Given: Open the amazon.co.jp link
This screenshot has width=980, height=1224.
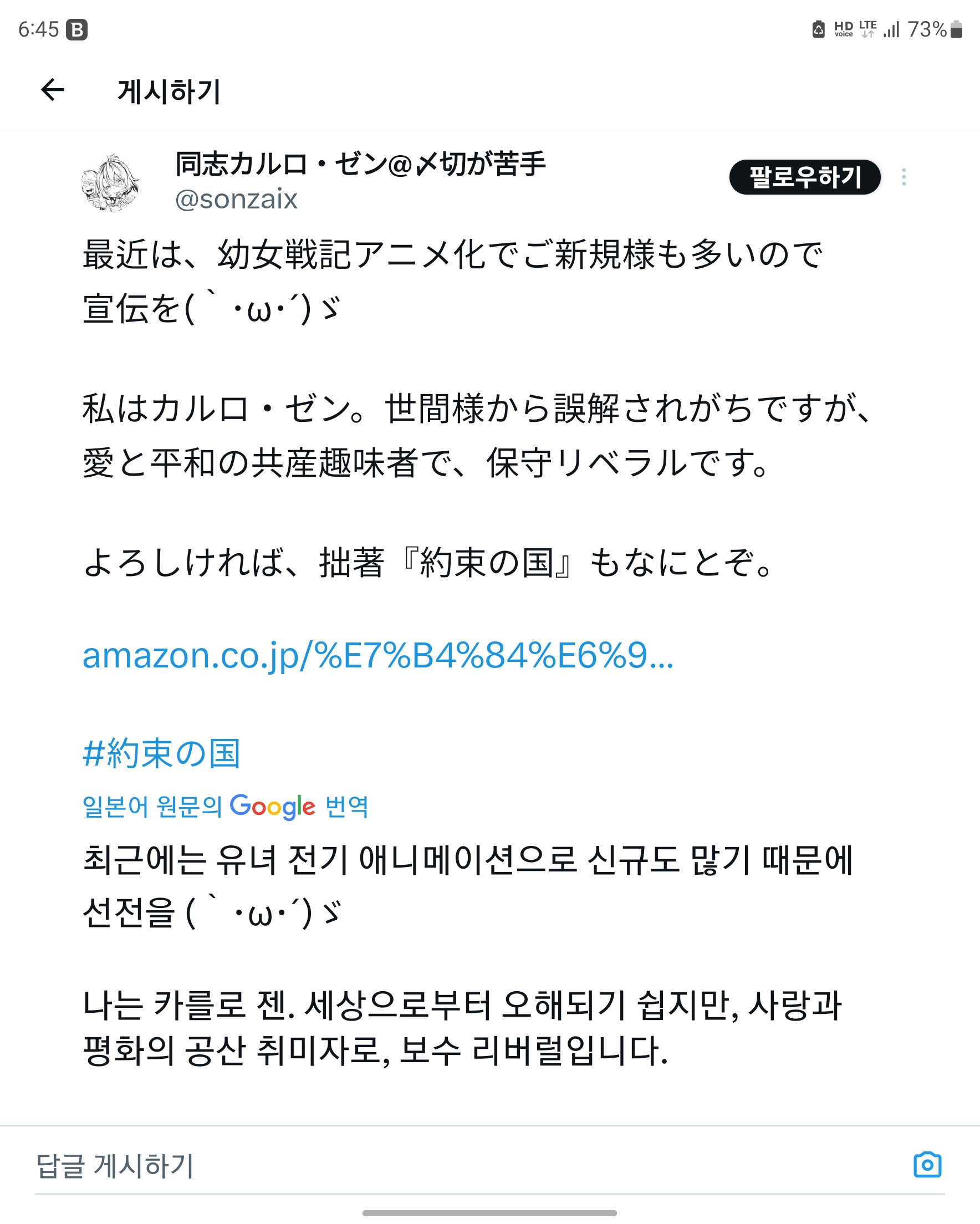Looking at the screenshot, I should point(377,656).
